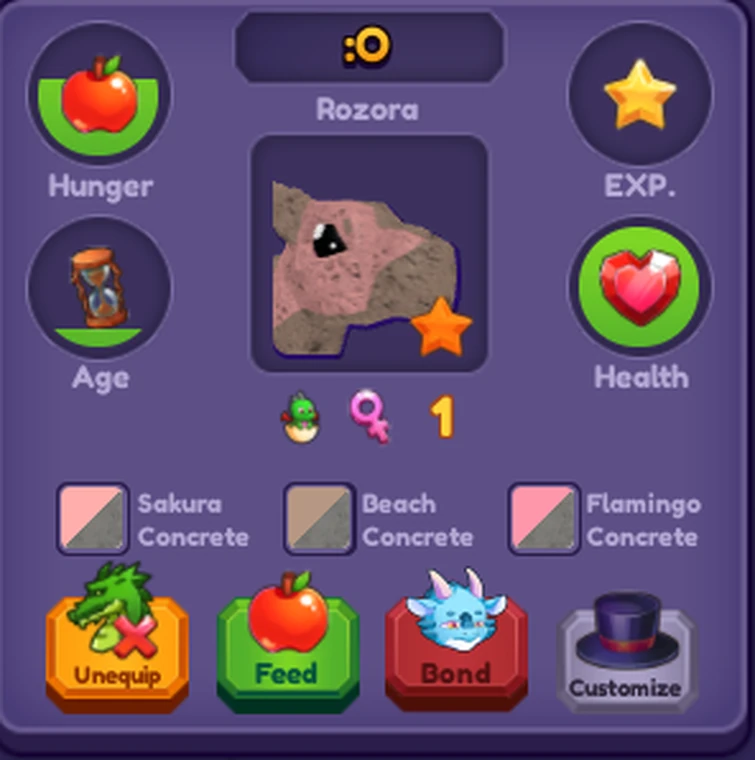Tap the dragon's nickname field
The height and width of the screenshot is (760, 755).
tap(368, 47)
